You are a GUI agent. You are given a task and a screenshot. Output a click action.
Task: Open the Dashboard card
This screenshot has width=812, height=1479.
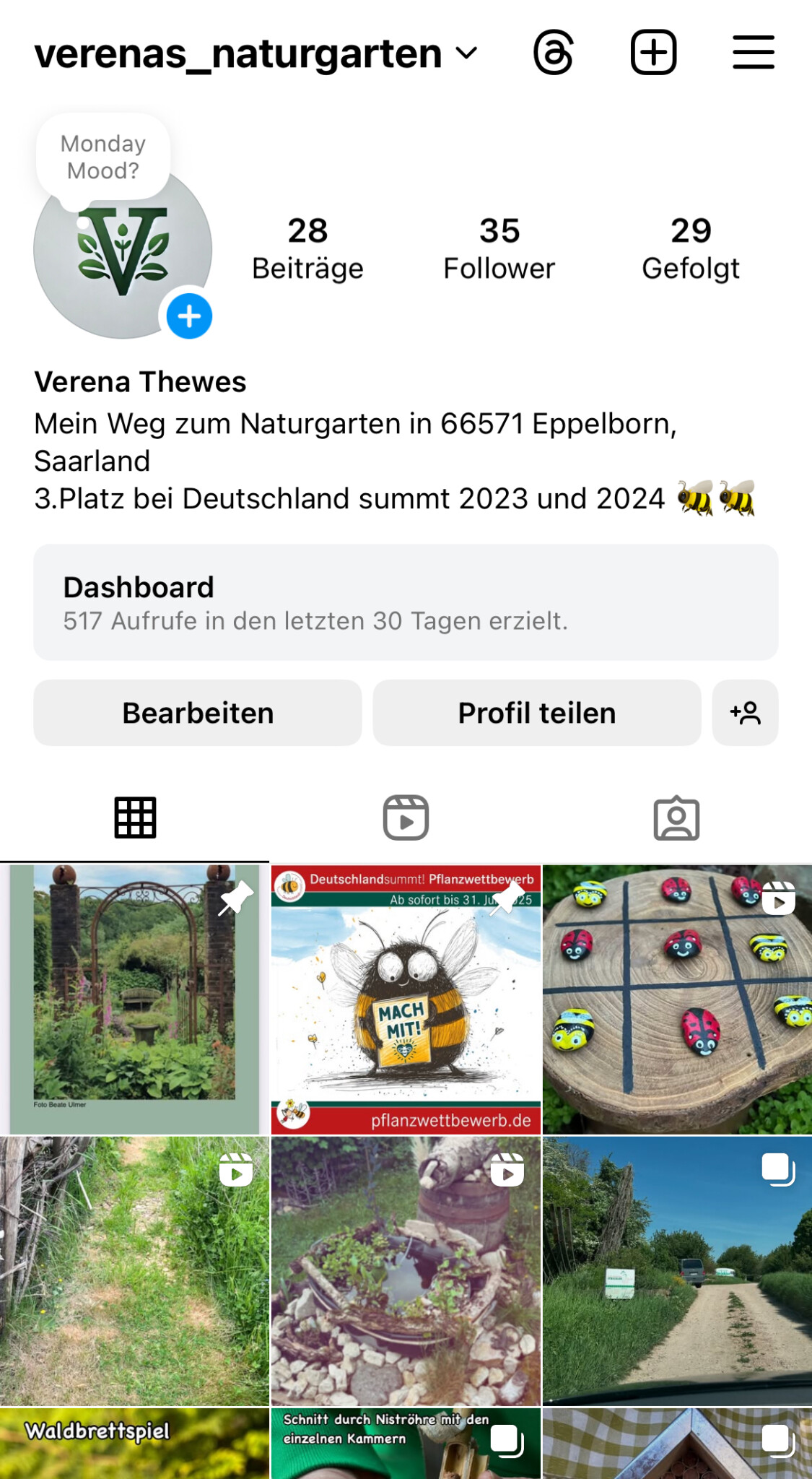tap(406, 602)
